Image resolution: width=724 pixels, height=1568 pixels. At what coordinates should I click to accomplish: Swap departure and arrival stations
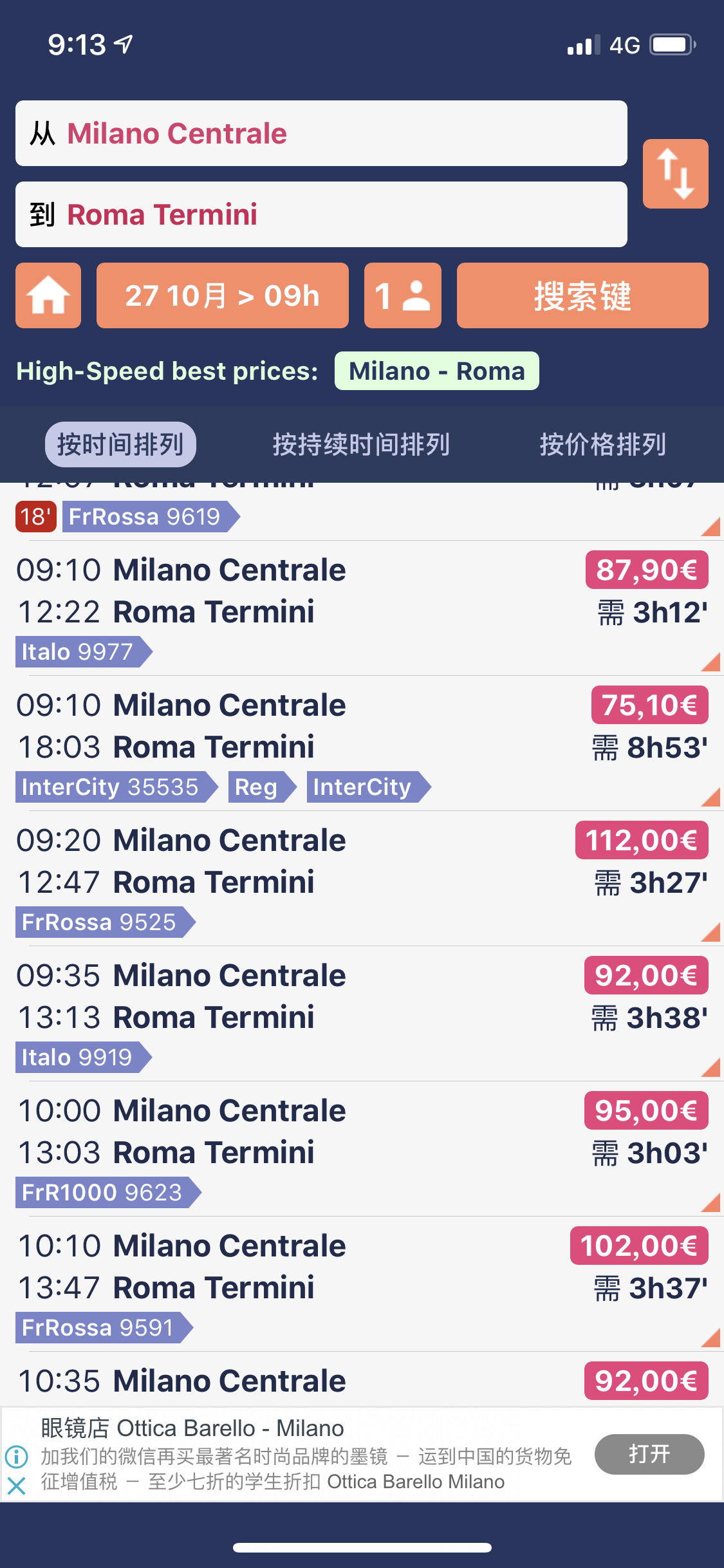[675, 174]
